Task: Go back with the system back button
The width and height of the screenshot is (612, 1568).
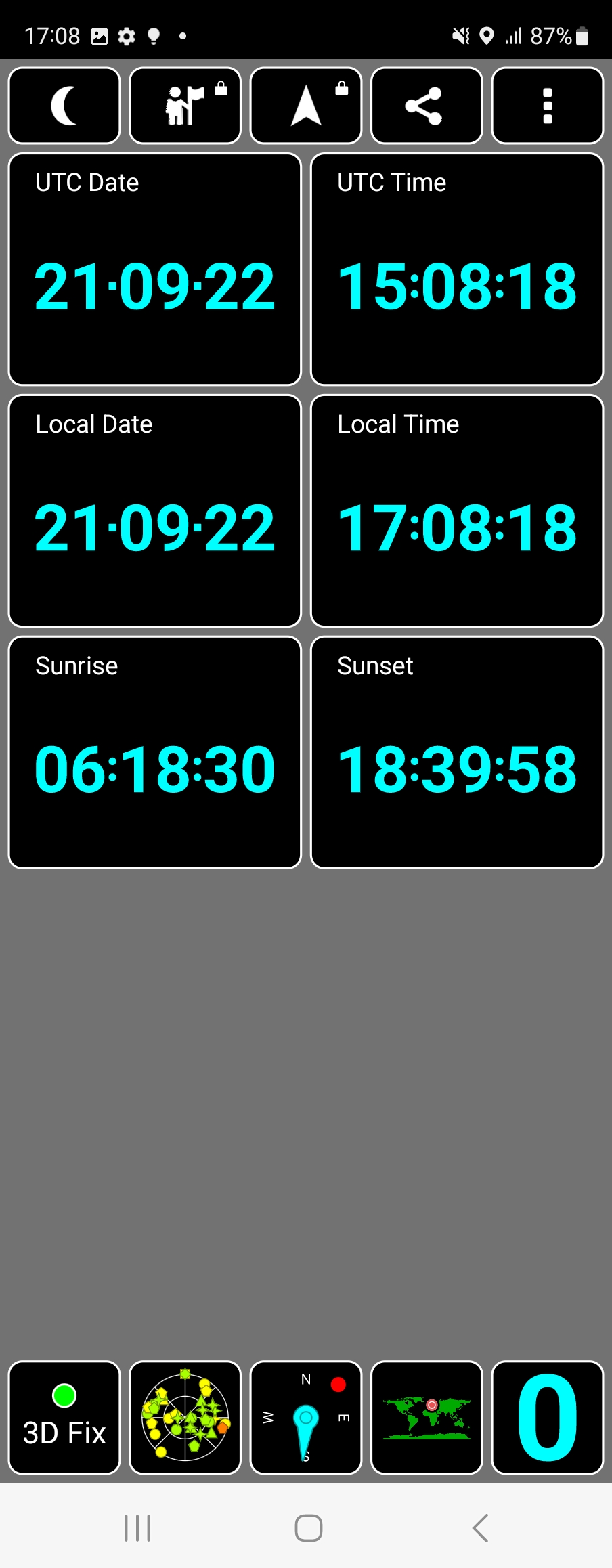Action: click(x=480, y=1528)
